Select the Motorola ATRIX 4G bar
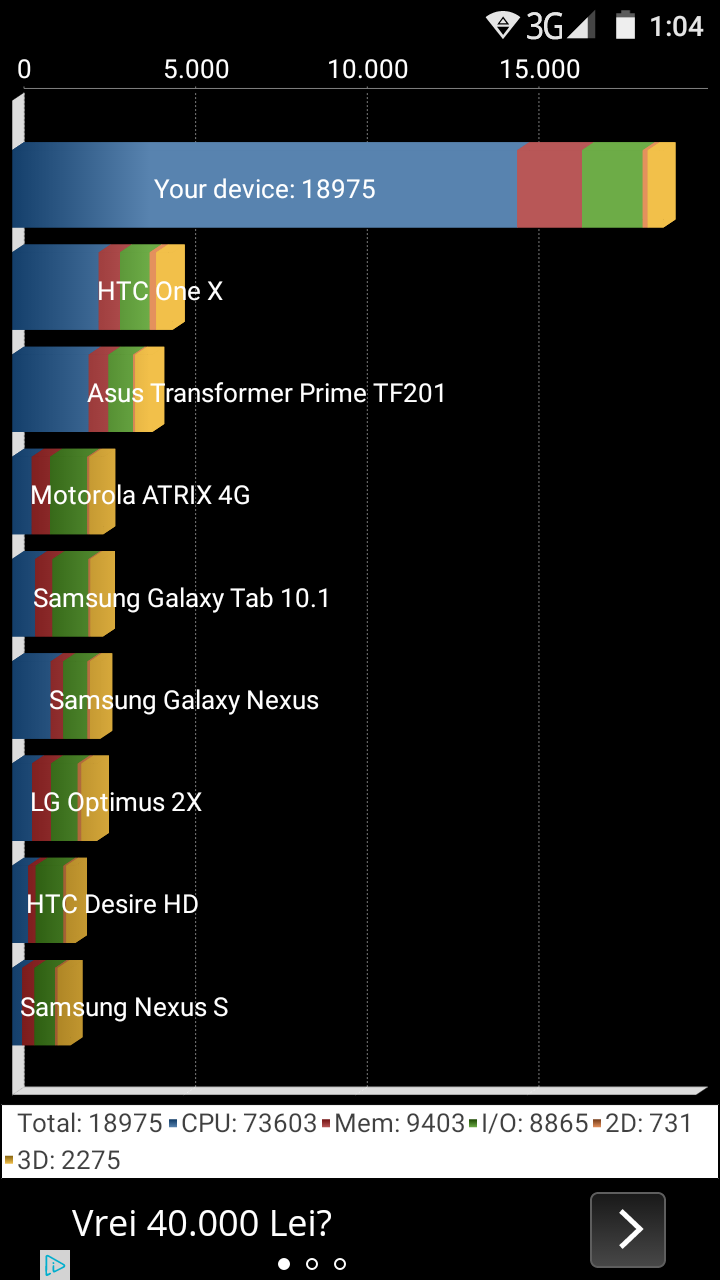720x1280 pixels. 60,492
